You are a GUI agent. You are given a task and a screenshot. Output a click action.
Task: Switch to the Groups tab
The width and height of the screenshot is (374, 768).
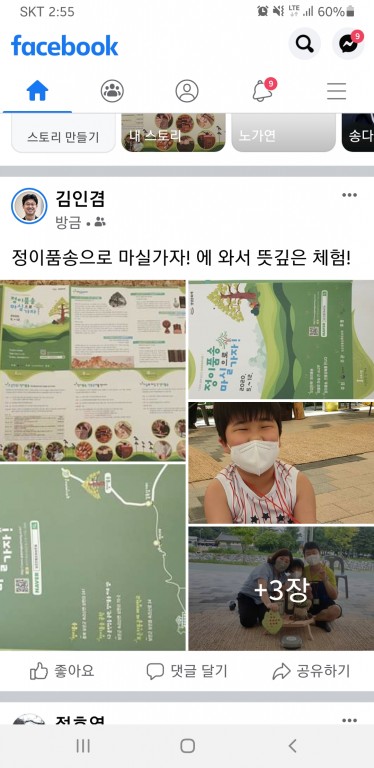coord(112,91)
